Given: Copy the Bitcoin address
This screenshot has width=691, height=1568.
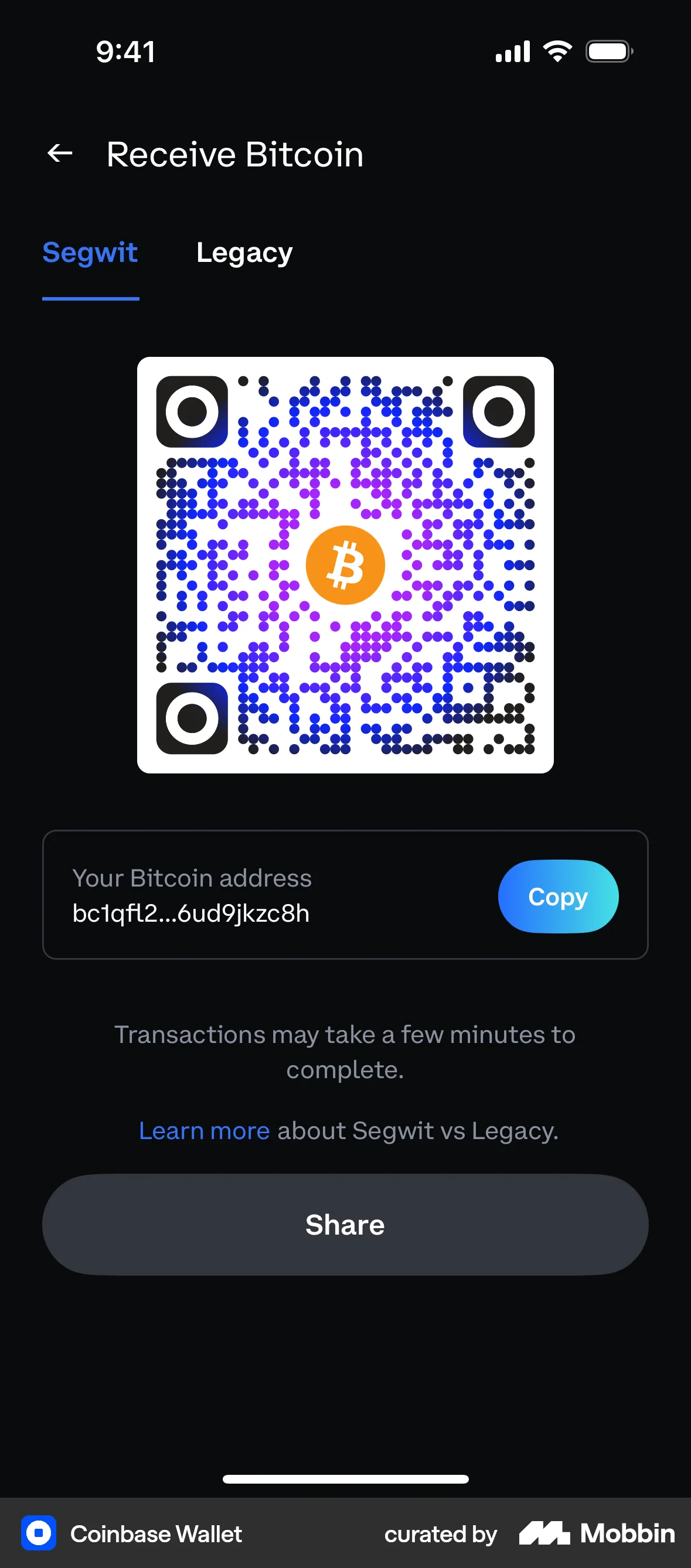Looking at the screenshot, I should (558, 896).
